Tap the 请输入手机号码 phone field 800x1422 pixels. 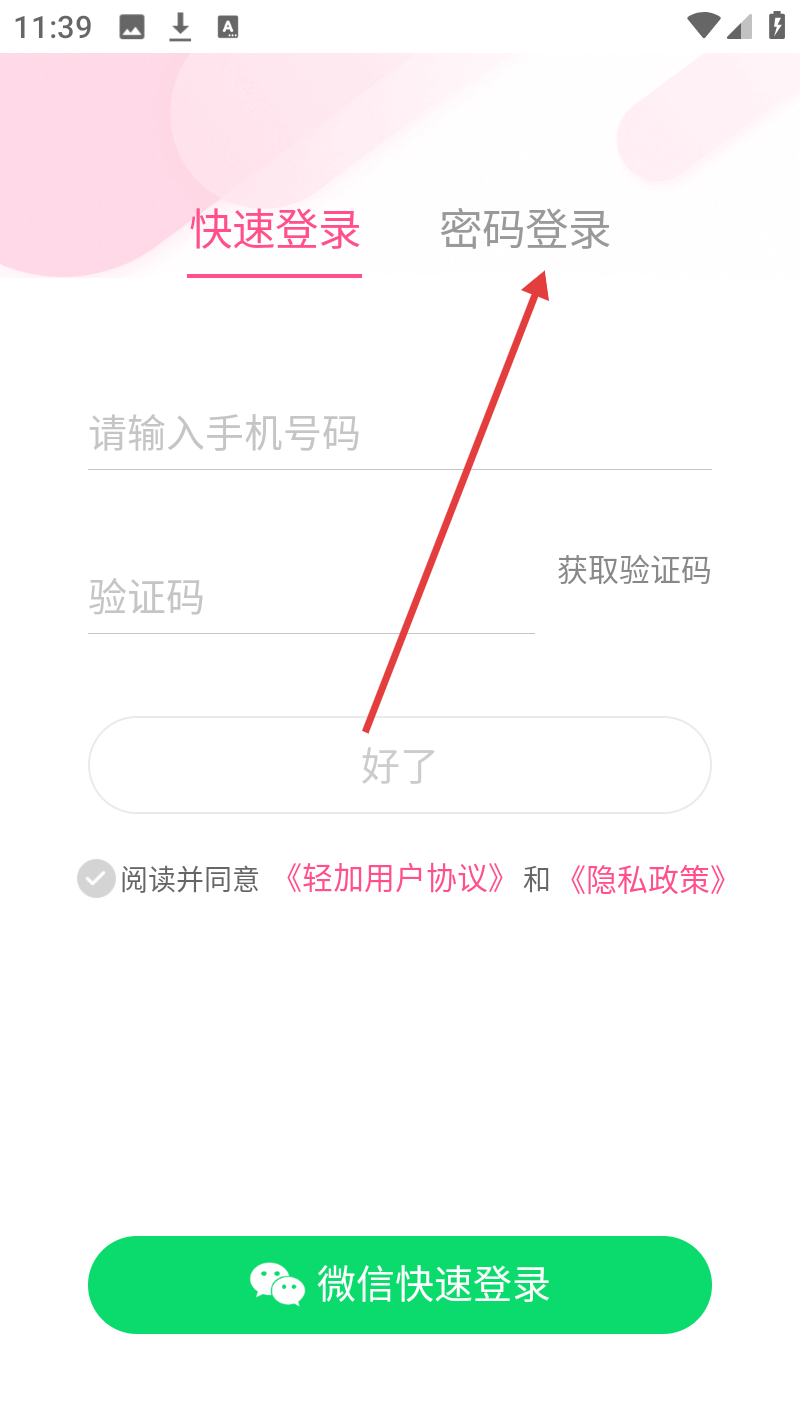coord(398,434)
